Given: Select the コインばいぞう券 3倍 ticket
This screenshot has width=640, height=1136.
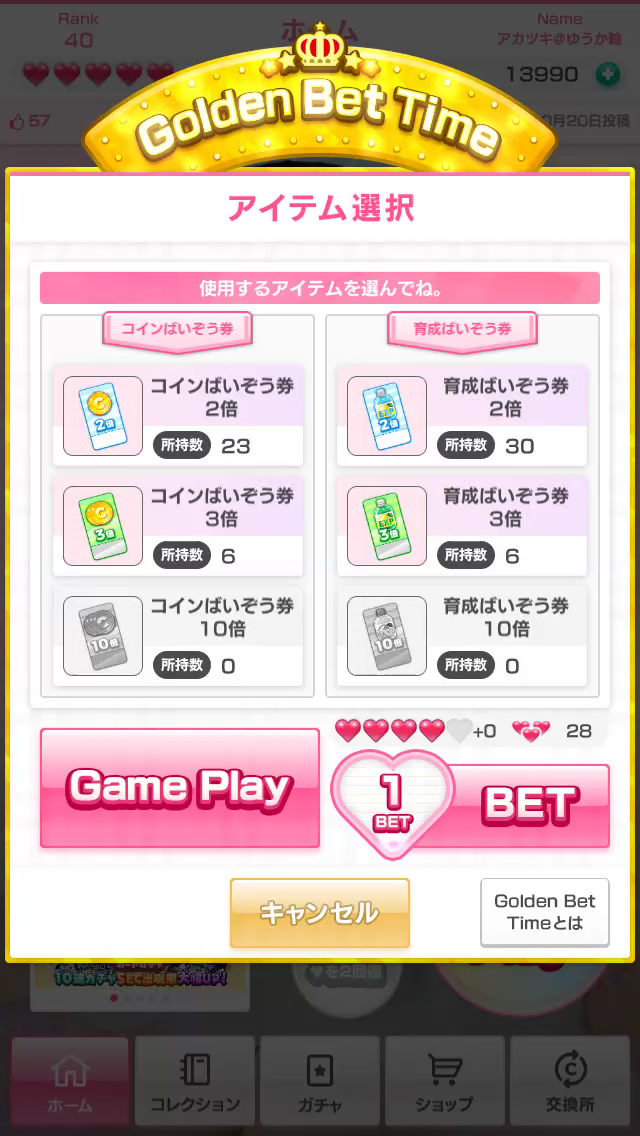Looking at the screenshot, I should pos(178,526).
